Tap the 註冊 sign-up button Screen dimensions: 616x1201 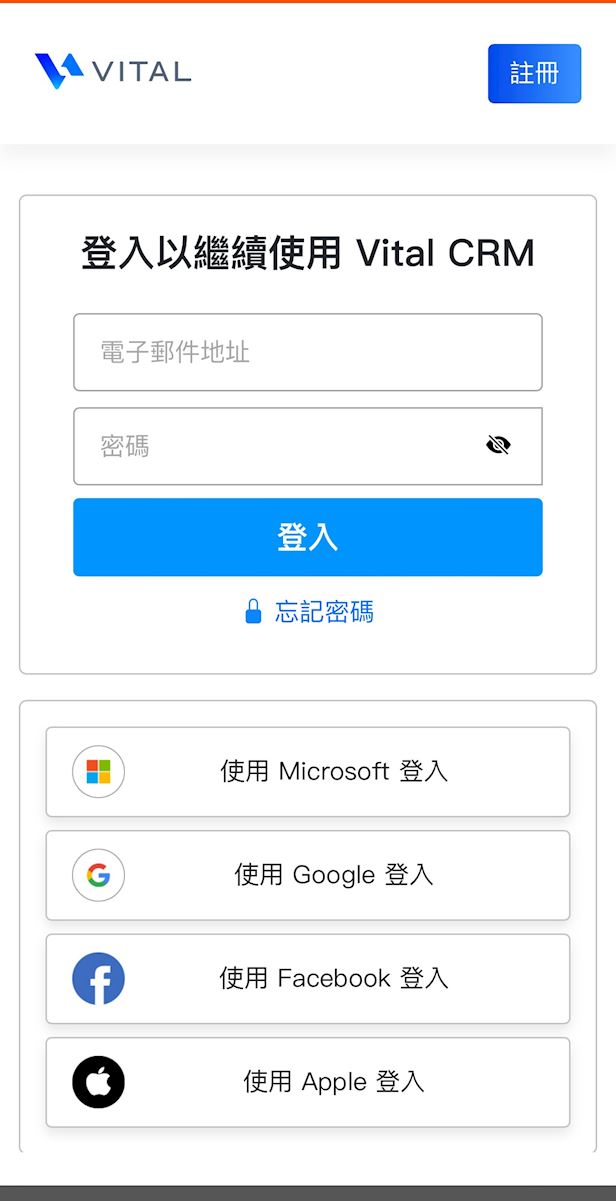(x=534, y=74)
